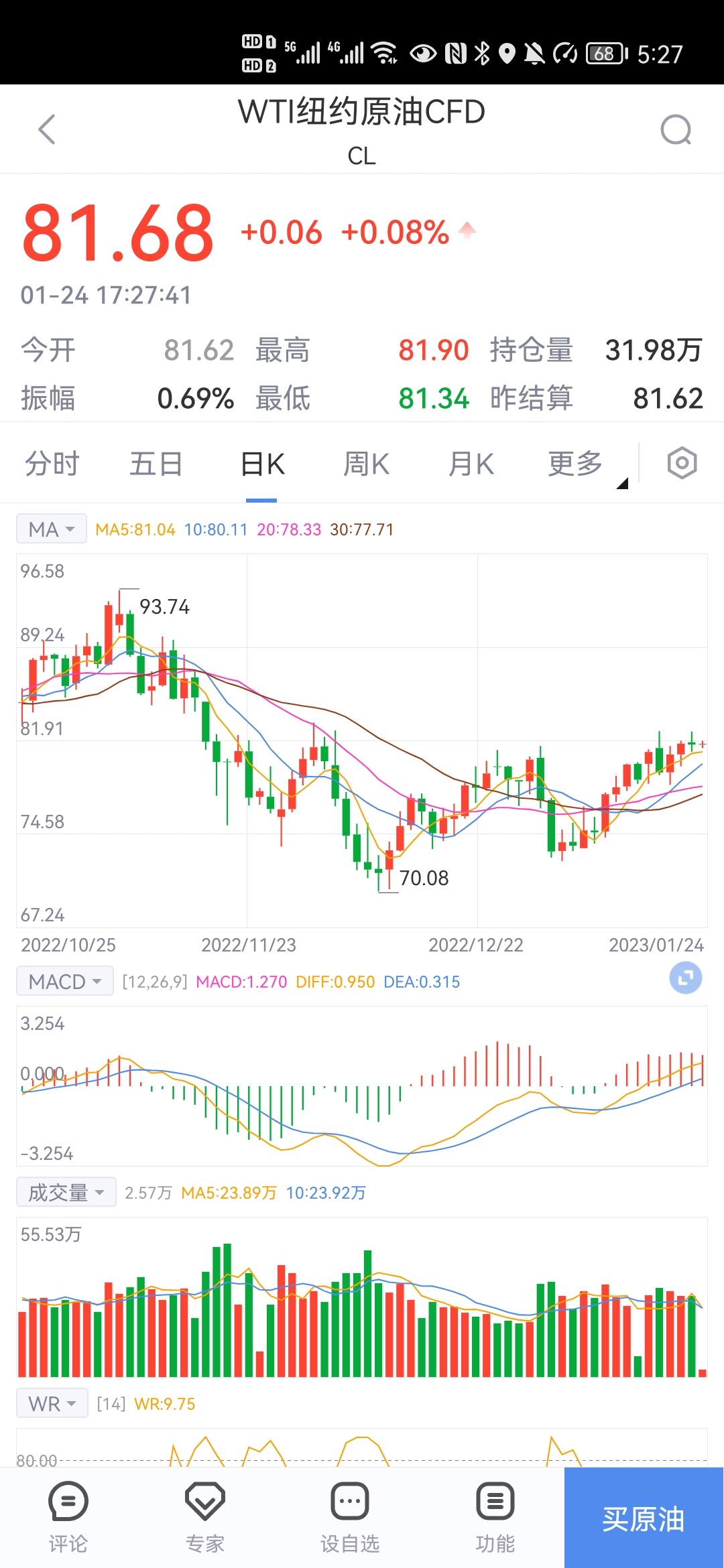
Task: Open the search icon in the header
Action: (x=675, y=129)
